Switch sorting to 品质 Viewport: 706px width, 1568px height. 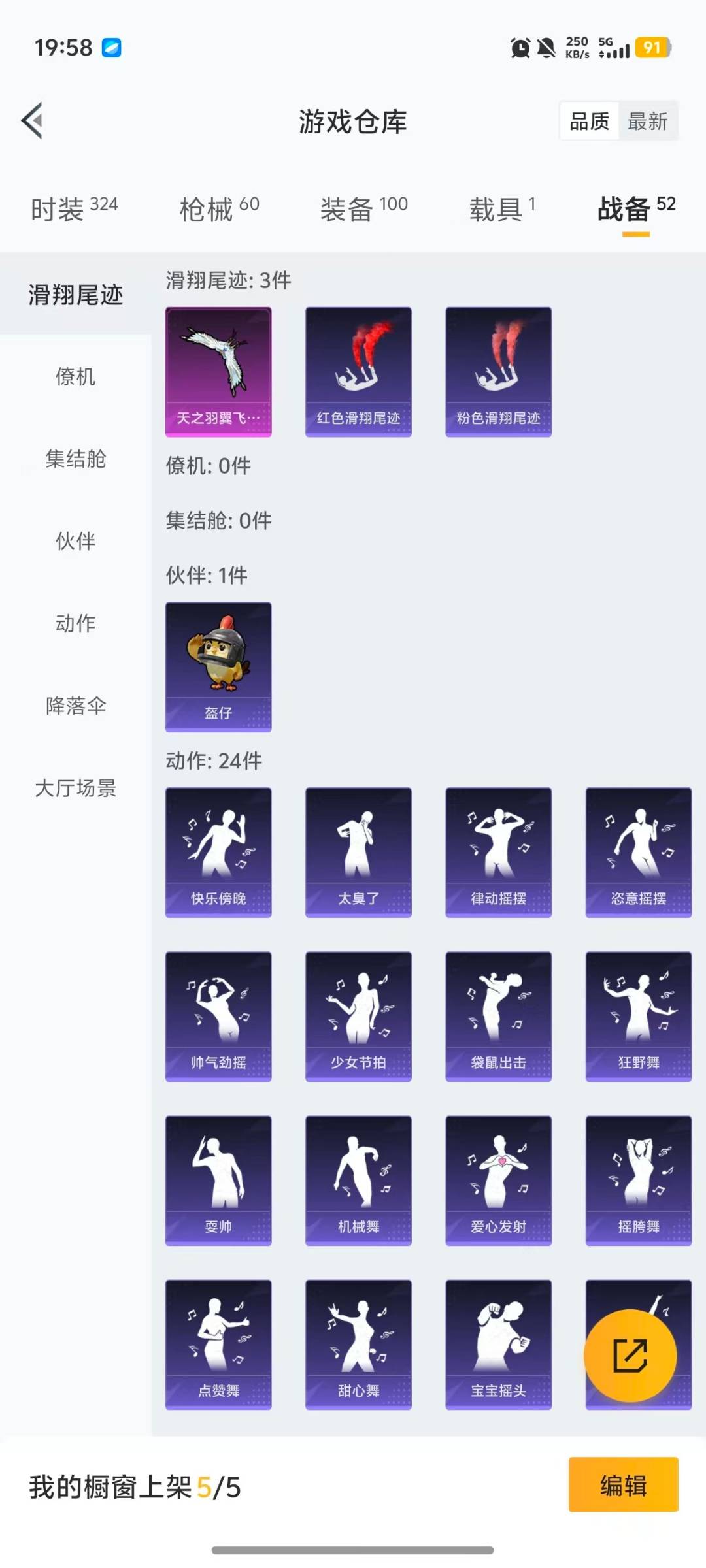tap(588, 121)
